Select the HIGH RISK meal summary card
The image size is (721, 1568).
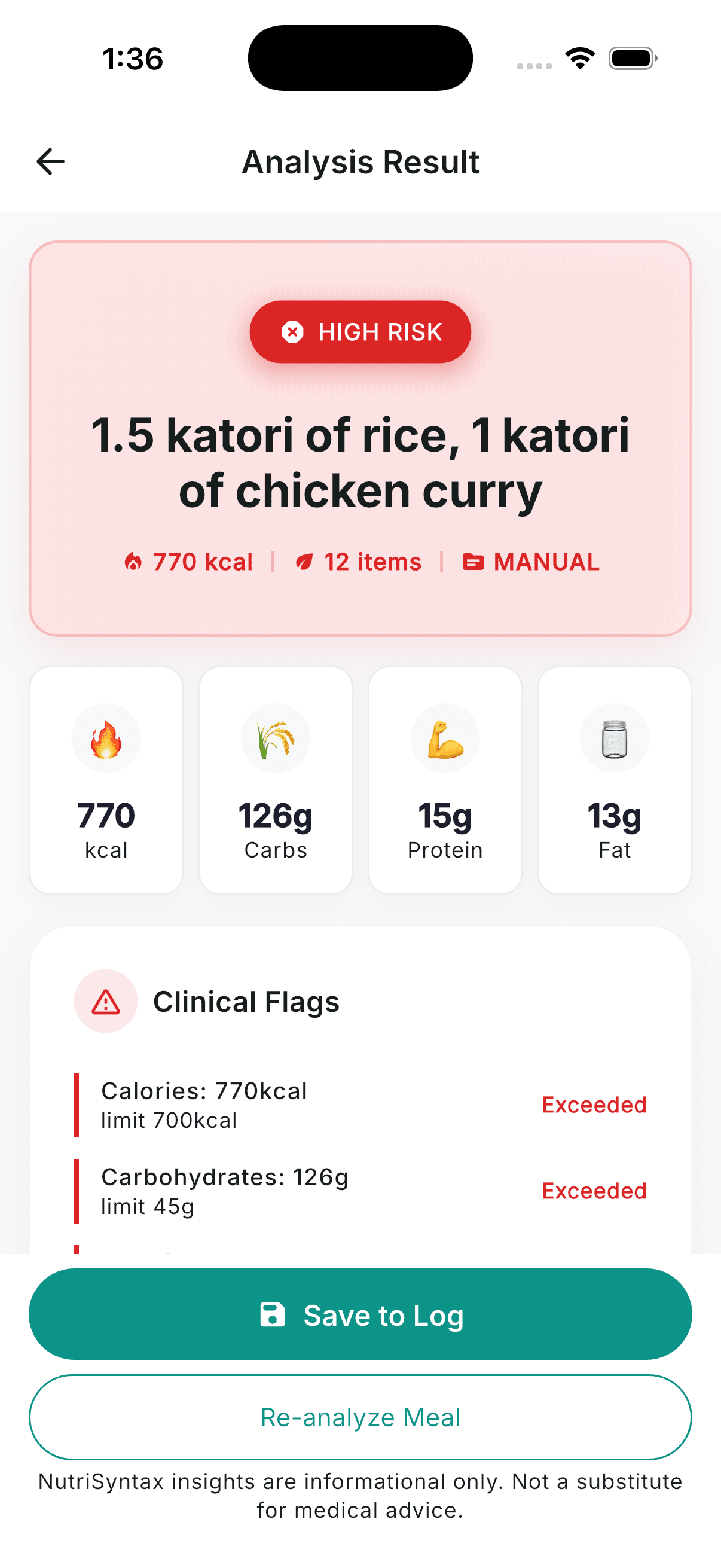tap(360, 438)
